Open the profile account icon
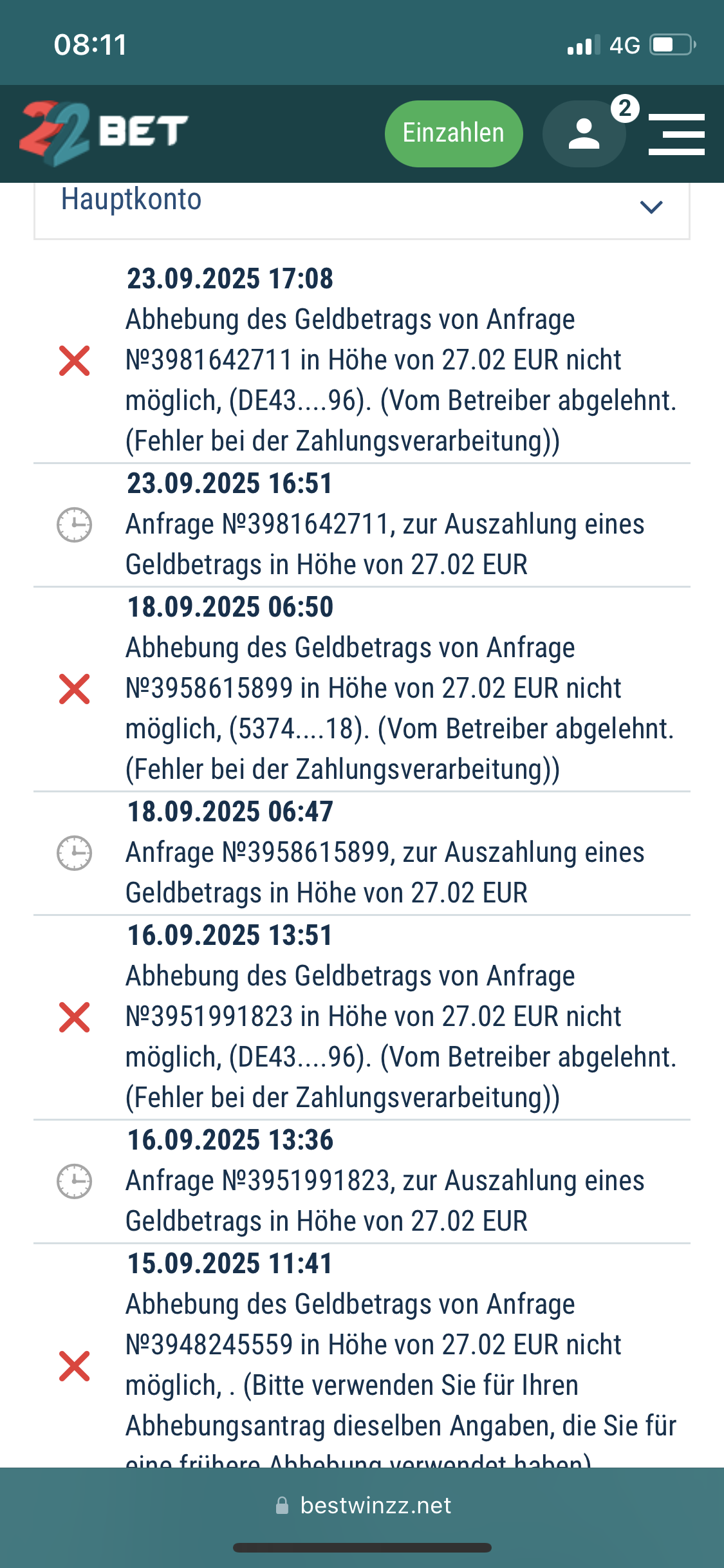This screenshot has width=724, height=1568. click(582, 133)
